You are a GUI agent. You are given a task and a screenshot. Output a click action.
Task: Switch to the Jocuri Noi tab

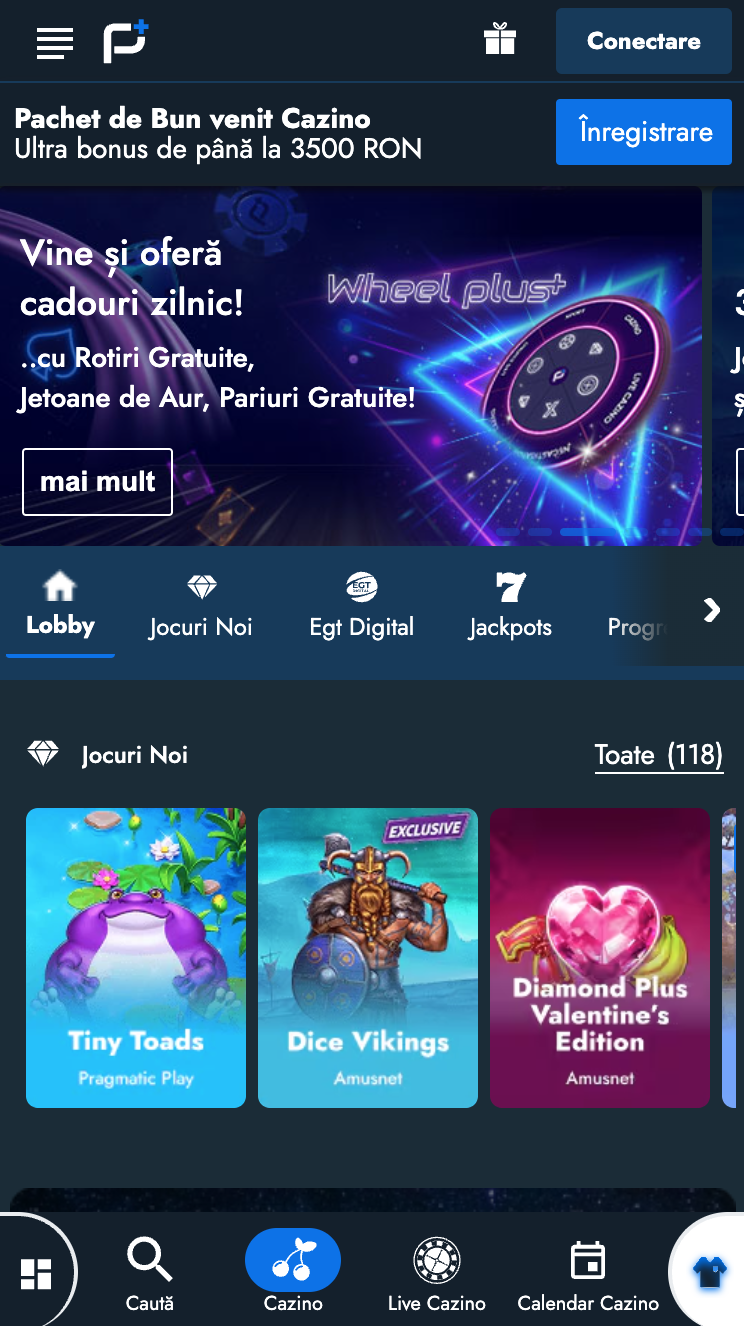(201, 607)
